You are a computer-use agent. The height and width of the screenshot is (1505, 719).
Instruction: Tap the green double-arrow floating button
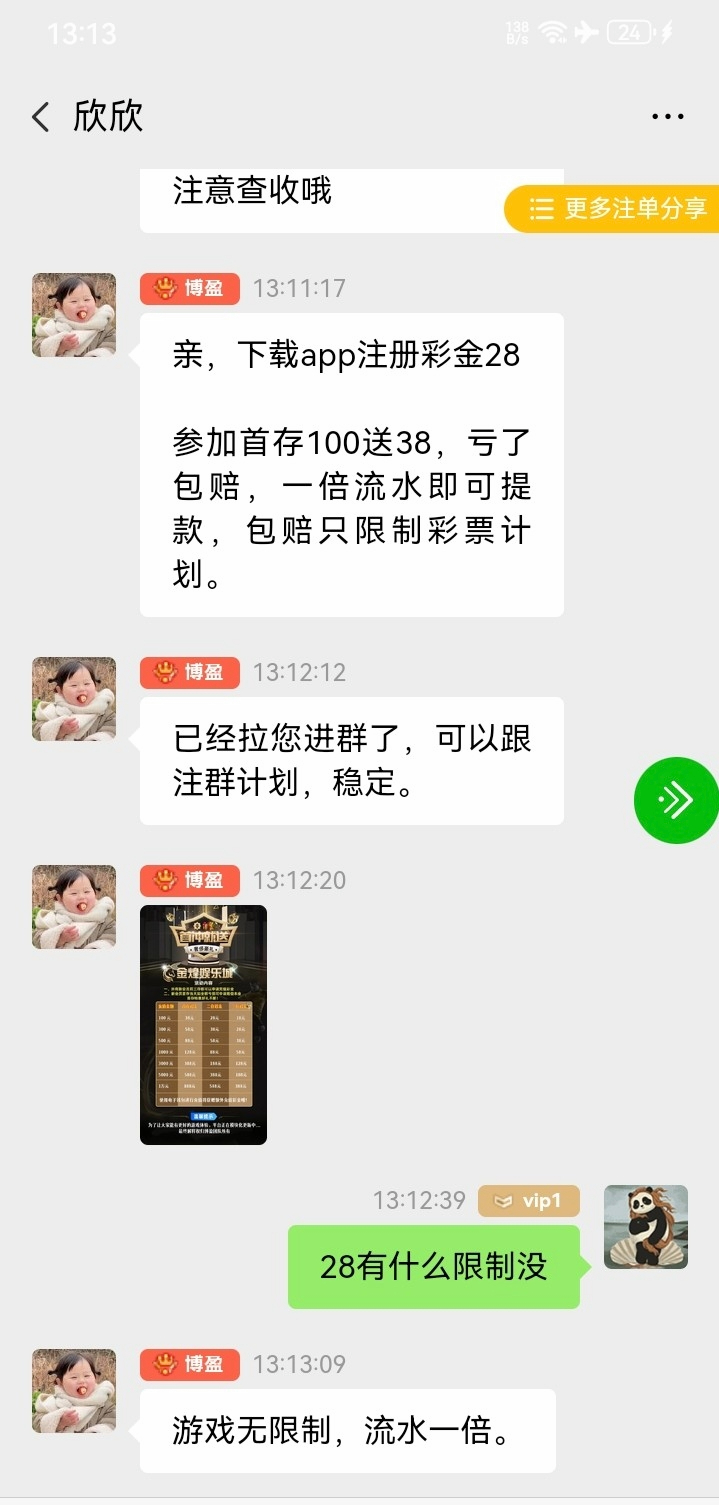click(676, 800)
